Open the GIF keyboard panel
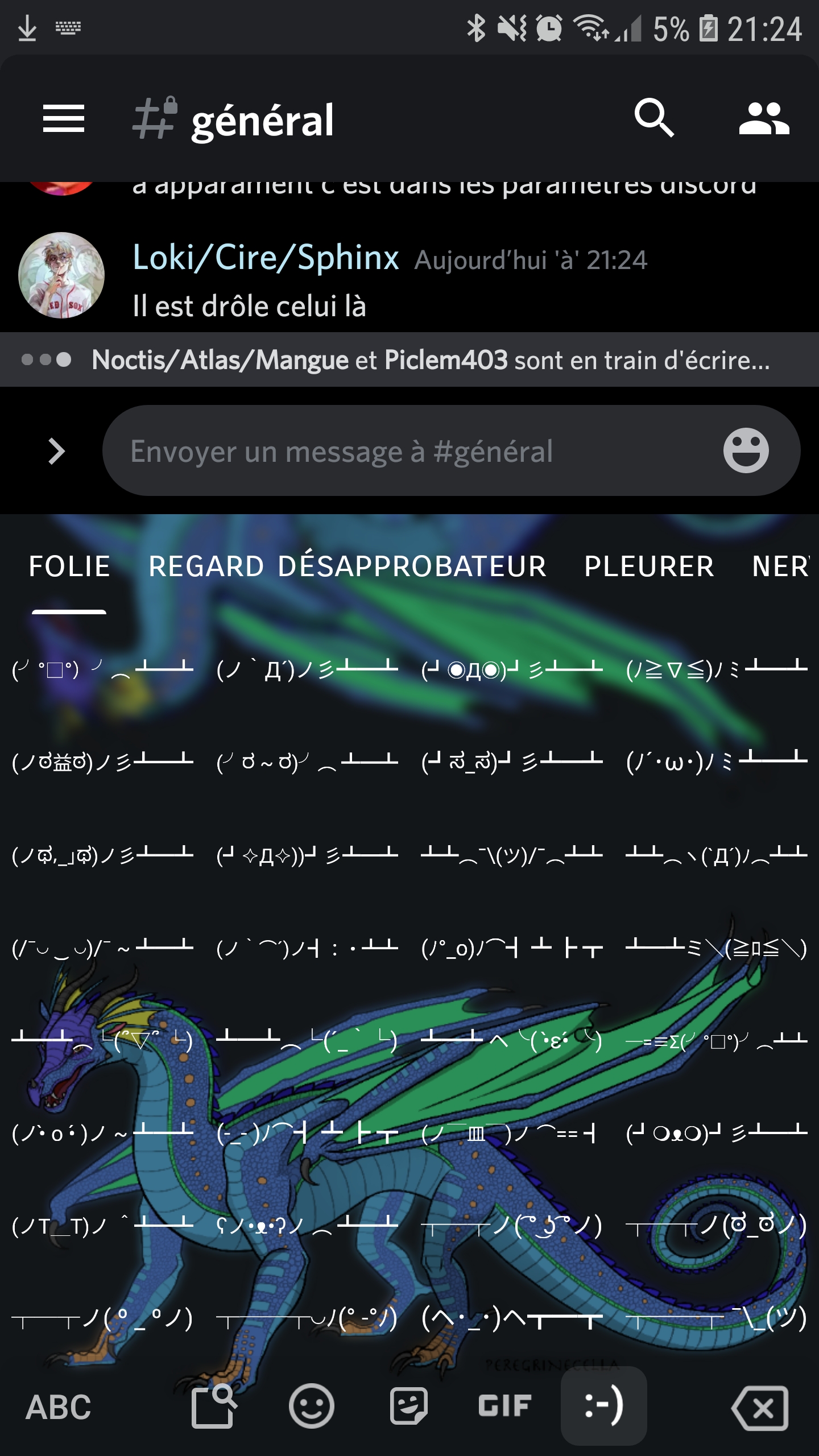This screenshot has height=1456, width=819. (504, 1407)
